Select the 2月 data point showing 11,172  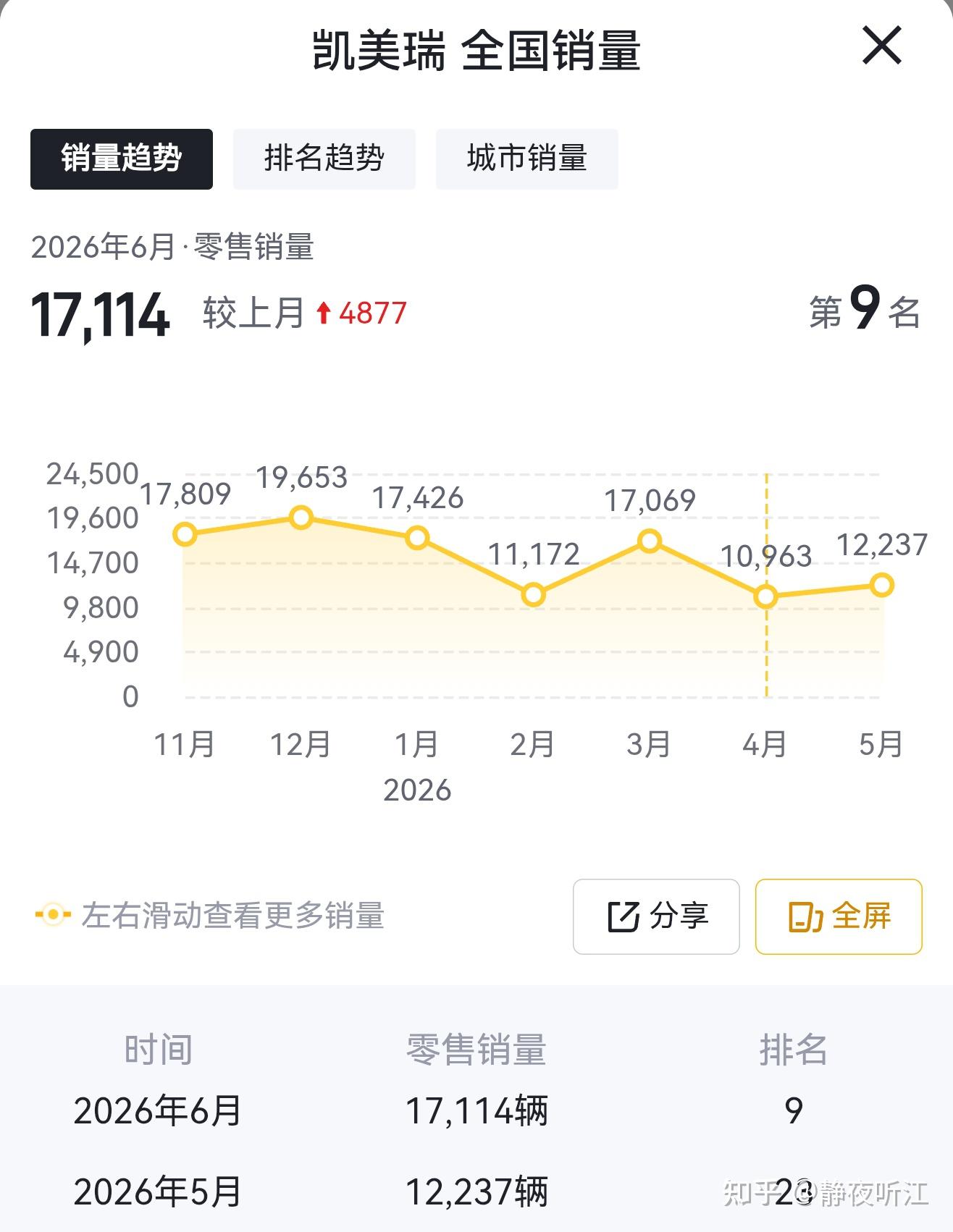[x=533, y=595]
